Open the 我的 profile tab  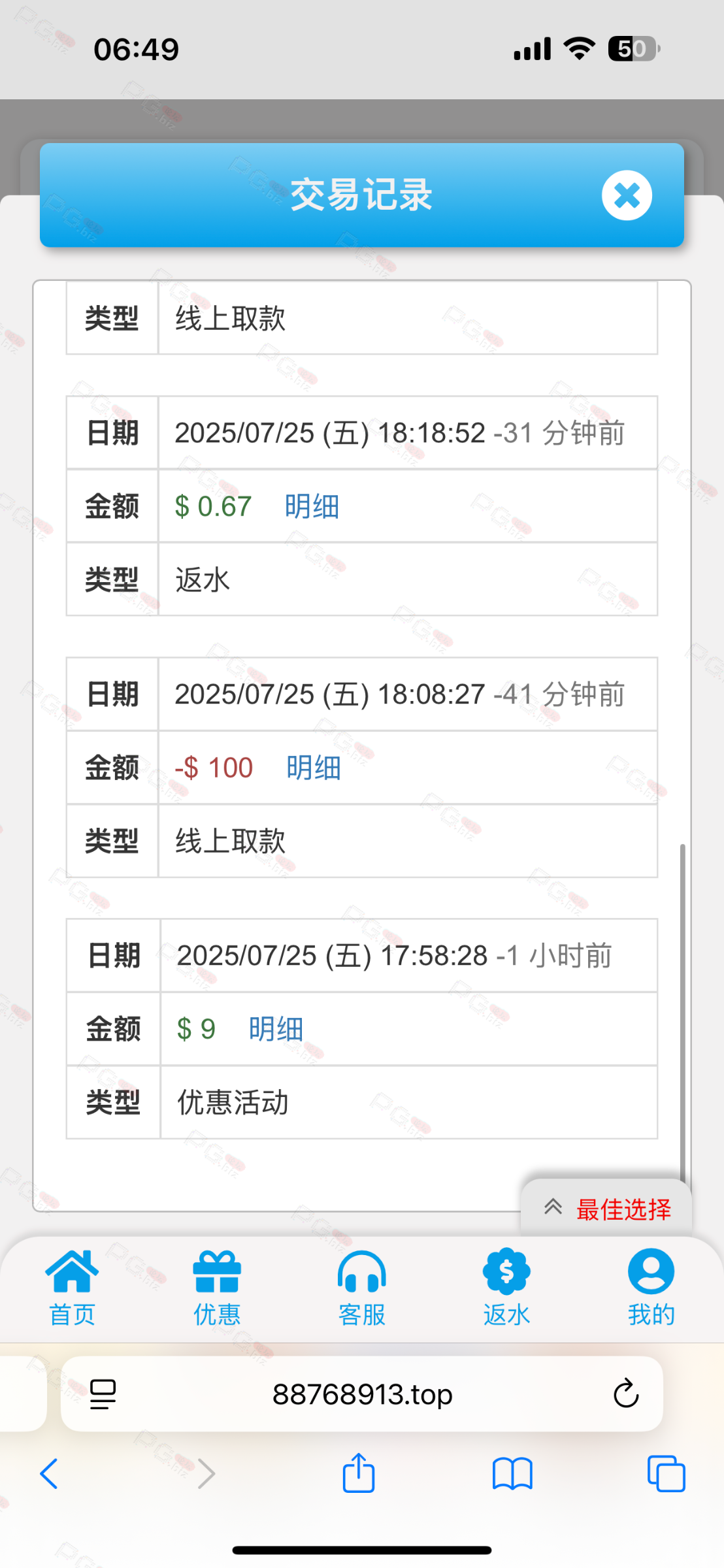click(651, 1288)
